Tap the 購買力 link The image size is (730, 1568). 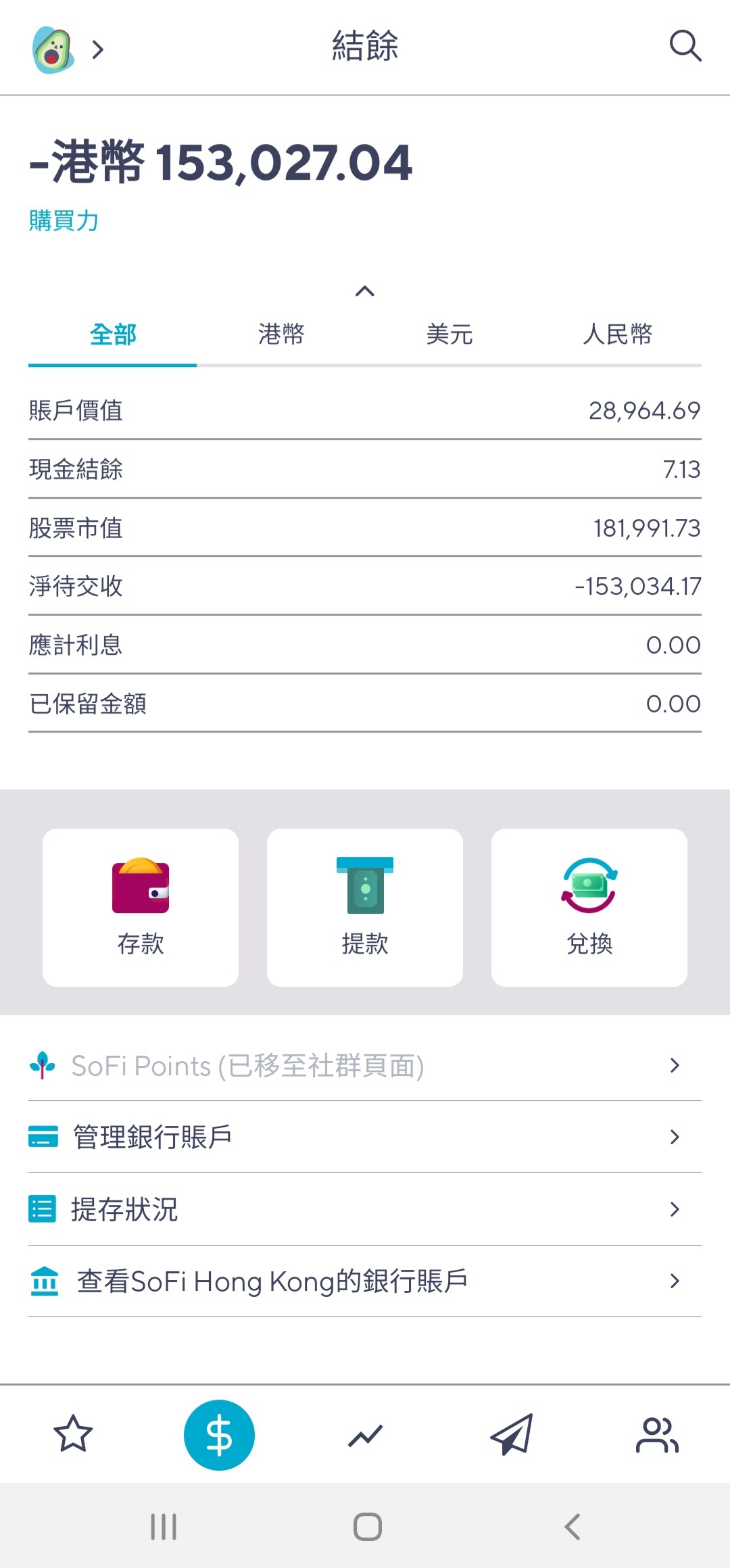[x=64, y=220]
